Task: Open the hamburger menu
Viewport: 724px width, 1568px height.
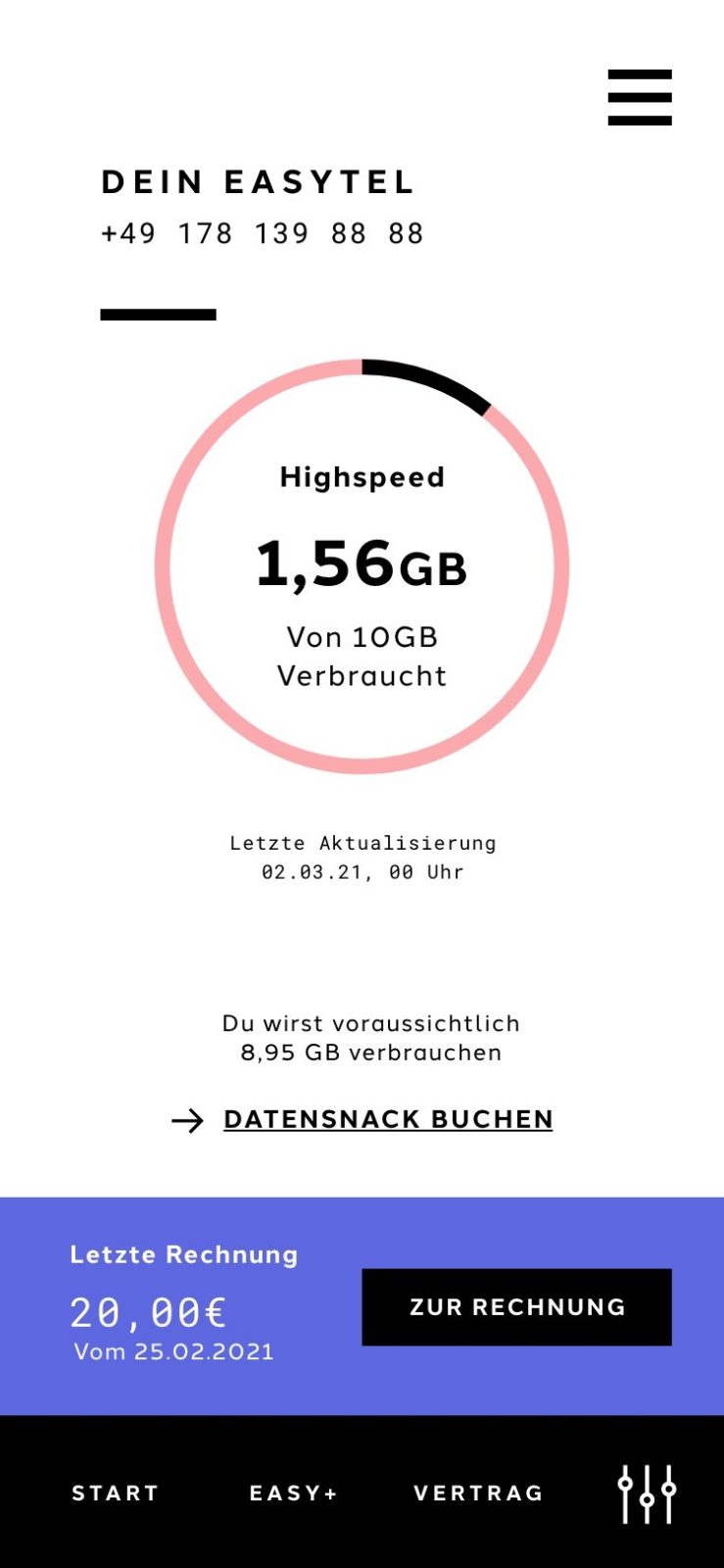Action: (640, 97)
